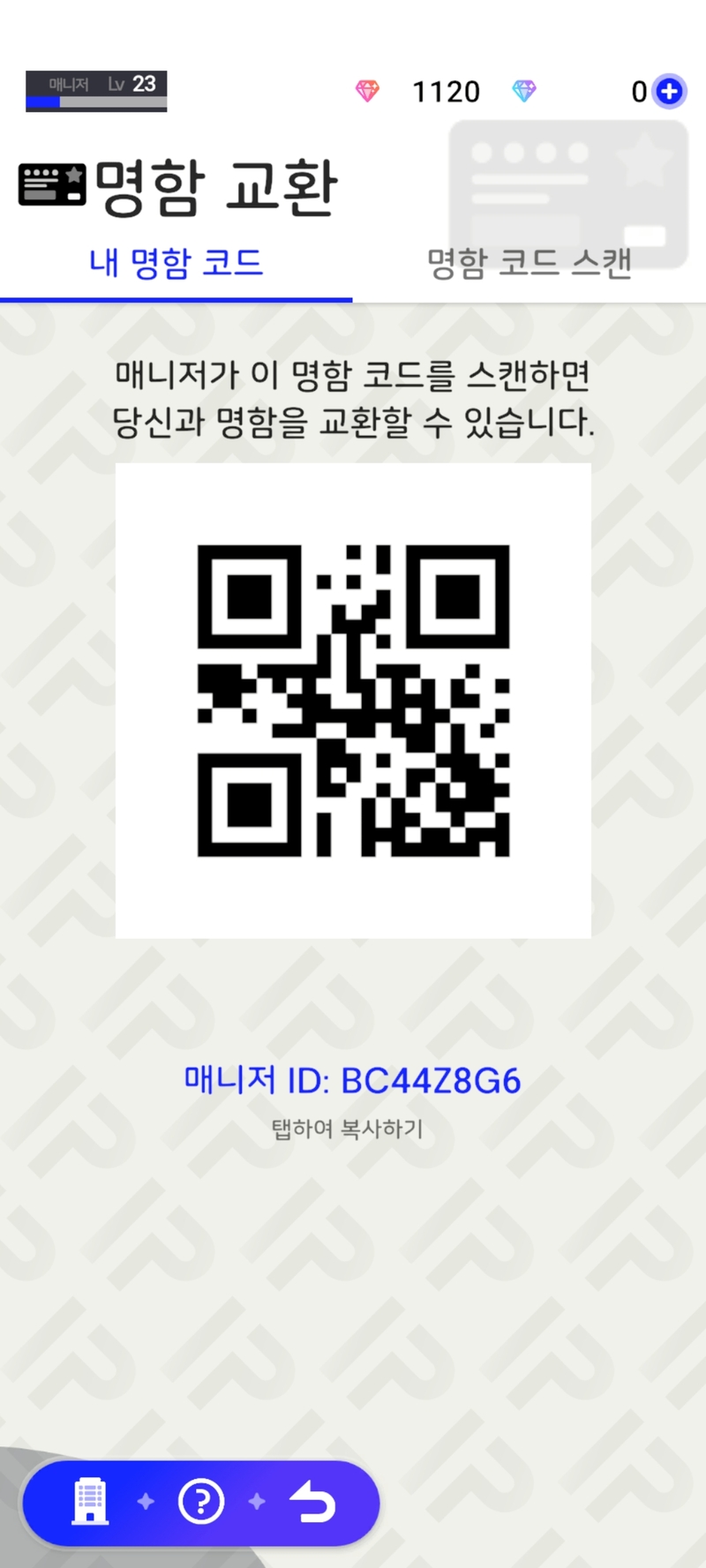Go back with the return arrow
This screenshot has height=1568, width=706.
point(314,1501)
